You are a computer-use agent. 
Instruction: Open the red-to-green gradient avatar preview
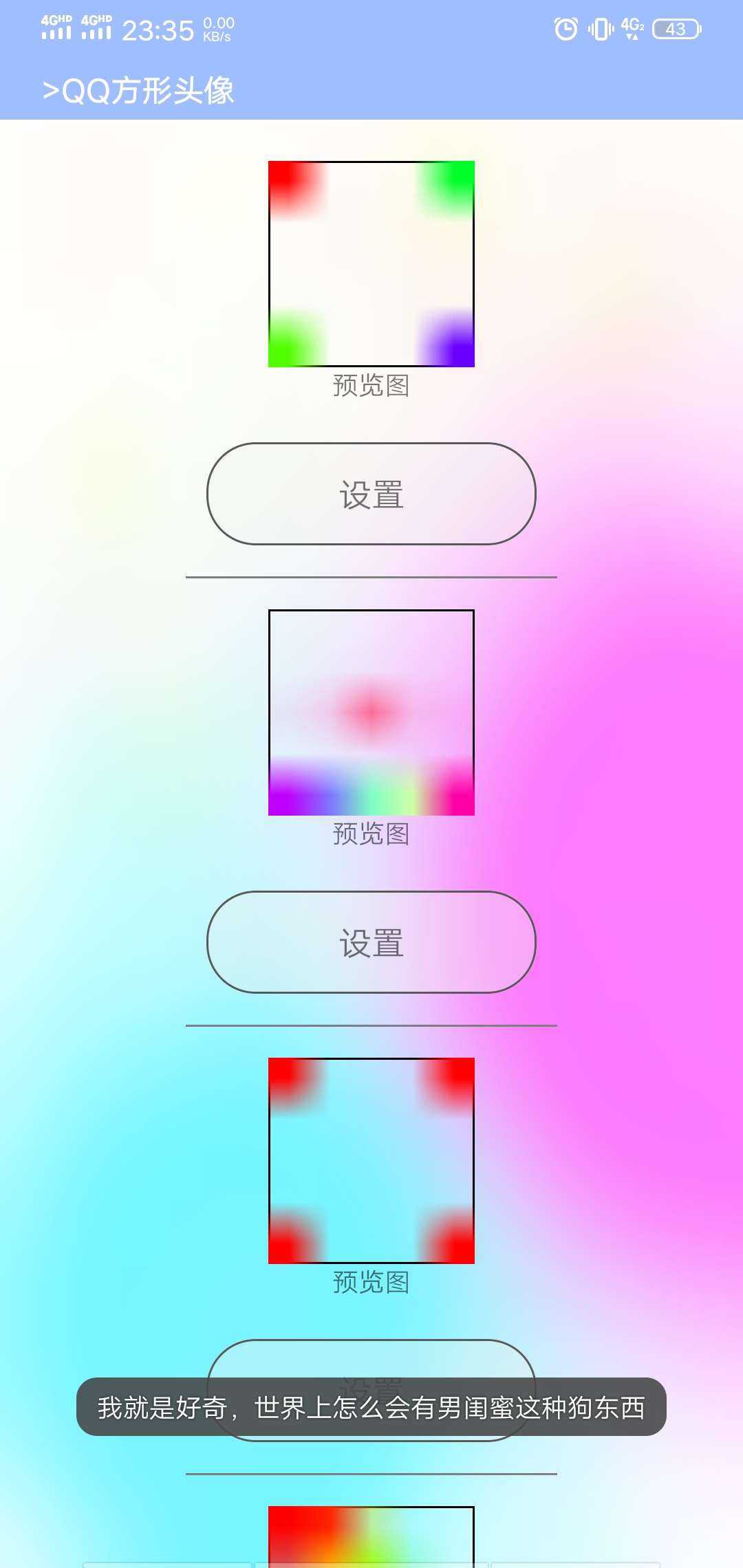pos(371,1535)
